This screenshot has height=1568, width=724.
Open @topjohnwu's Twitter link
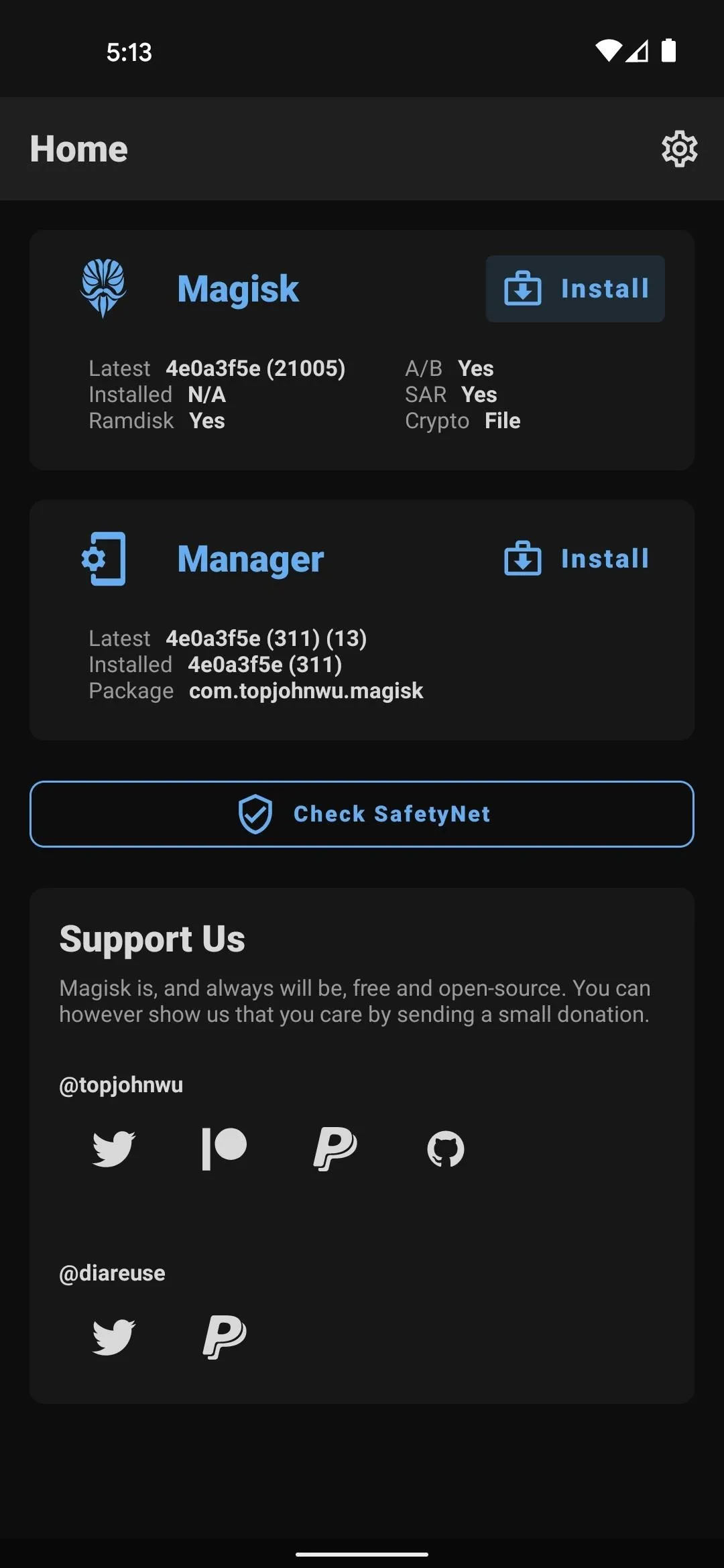tap(113, 1149)
